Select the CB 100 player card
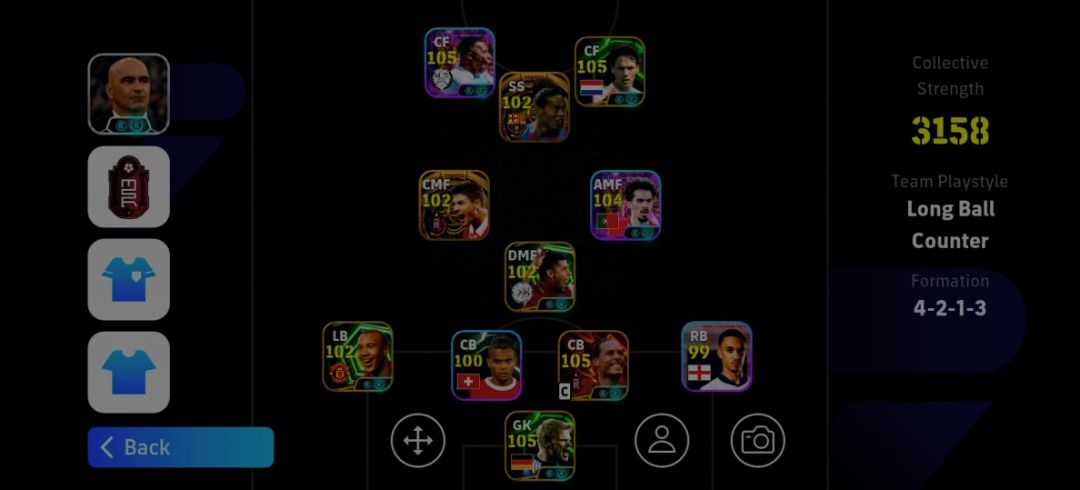 486,365
